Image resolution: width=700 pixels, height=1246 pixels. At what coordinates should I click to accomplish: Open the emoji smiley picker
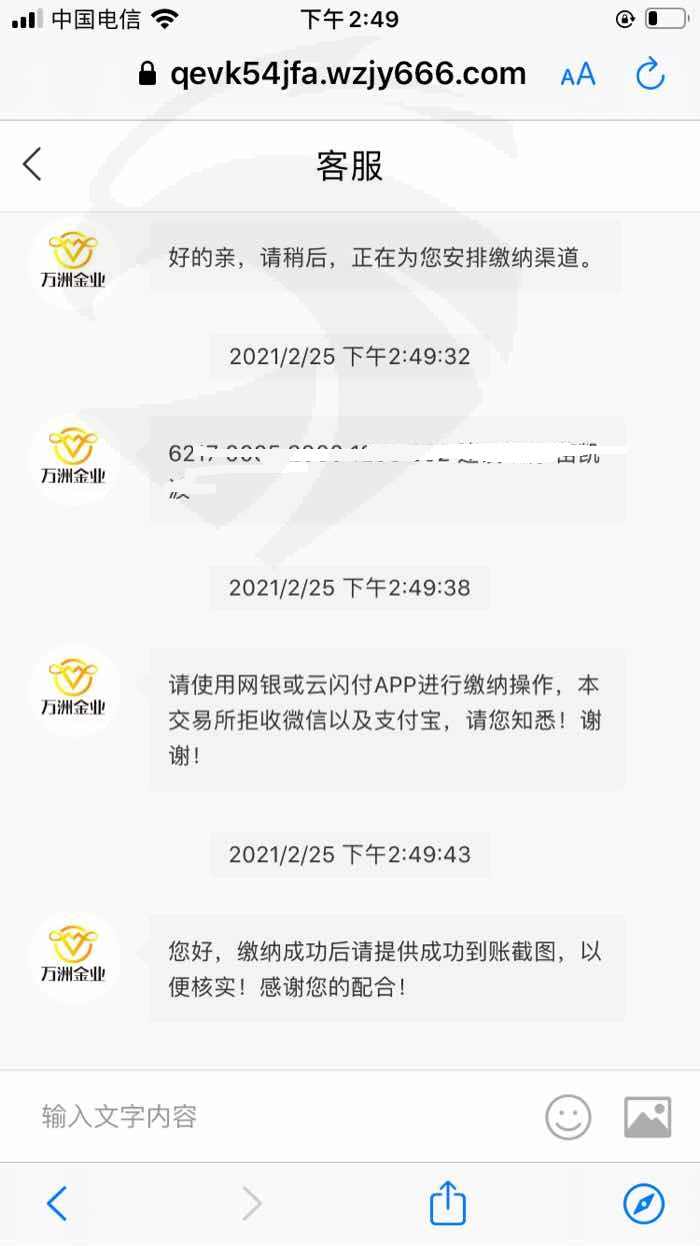568,1116
